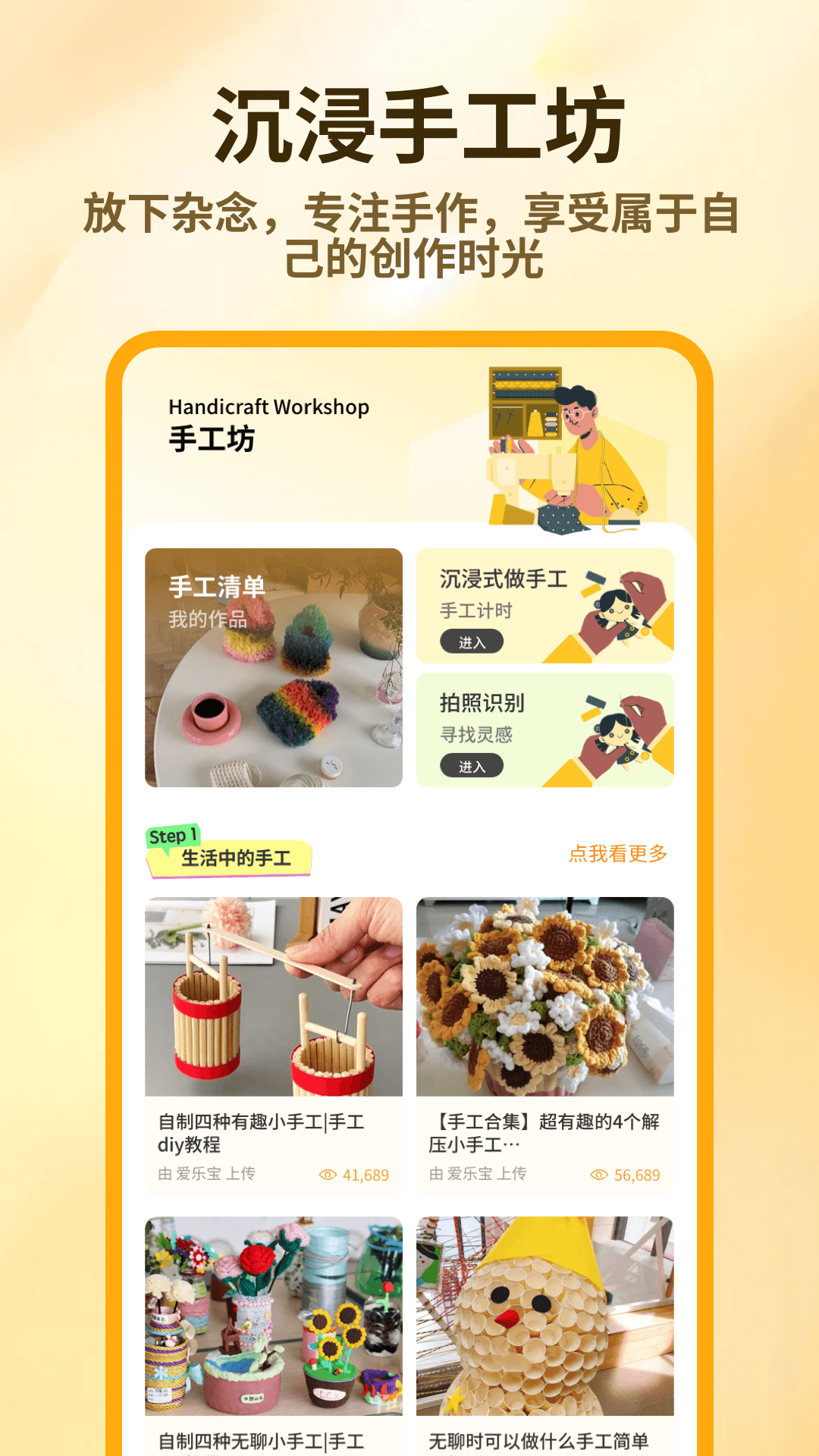The image size is (819, 1456).
Task: Click the 手工计时 label icon area
Action: (x=475, y=612)
